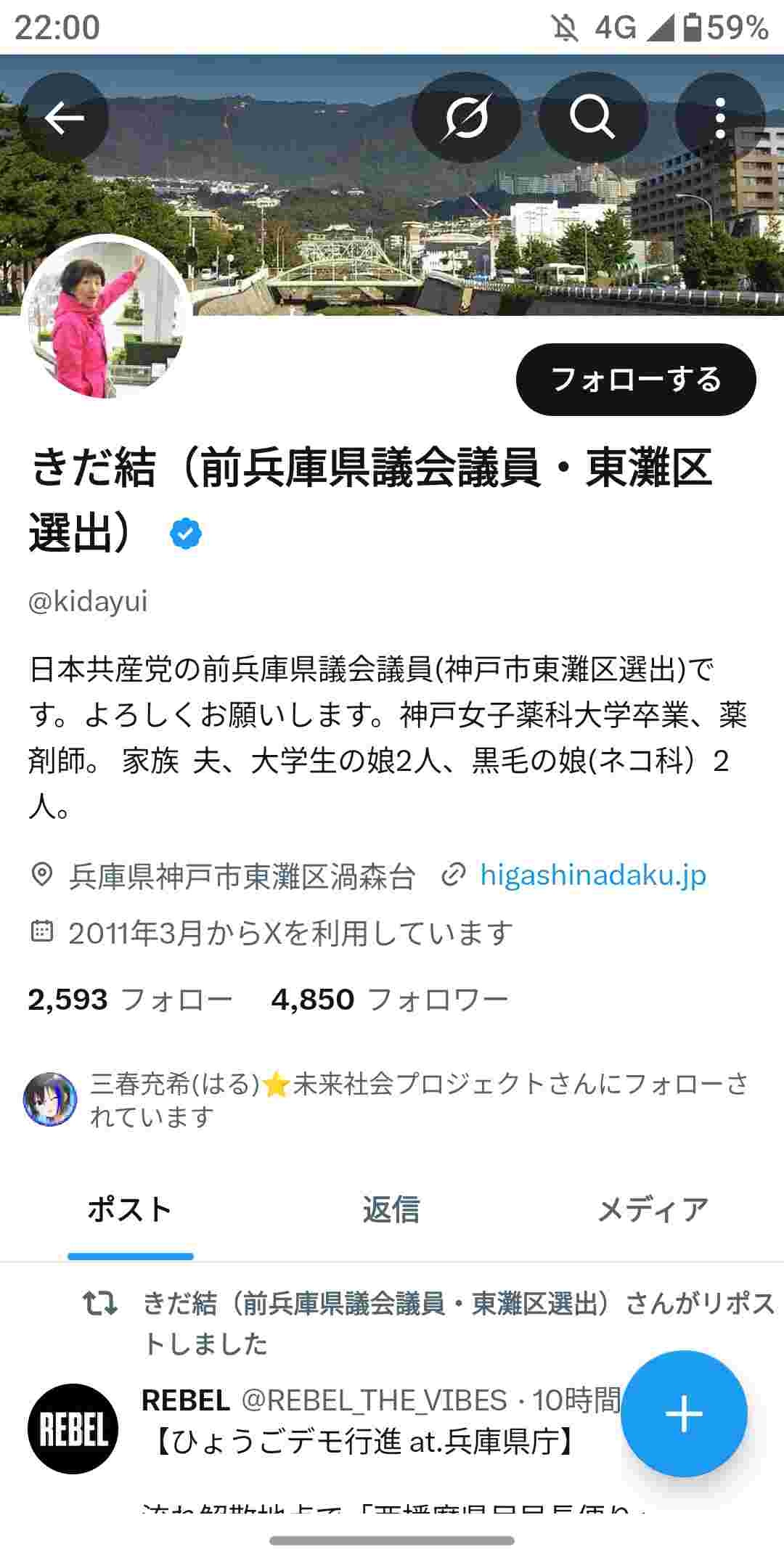
Task: Open the 4,850 フォロワー list
Action: click(390, 1000)
